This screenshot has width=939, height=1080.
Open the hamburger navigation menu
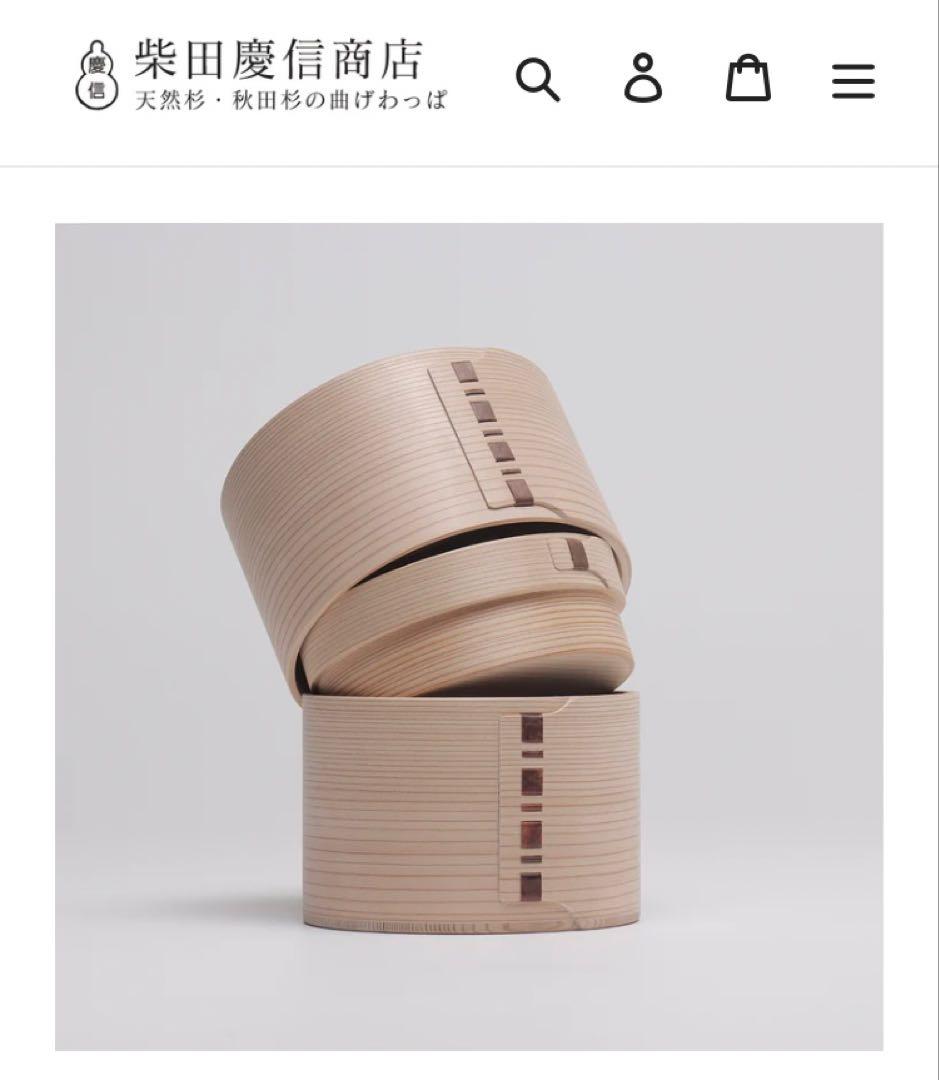[x=853, y=80]
